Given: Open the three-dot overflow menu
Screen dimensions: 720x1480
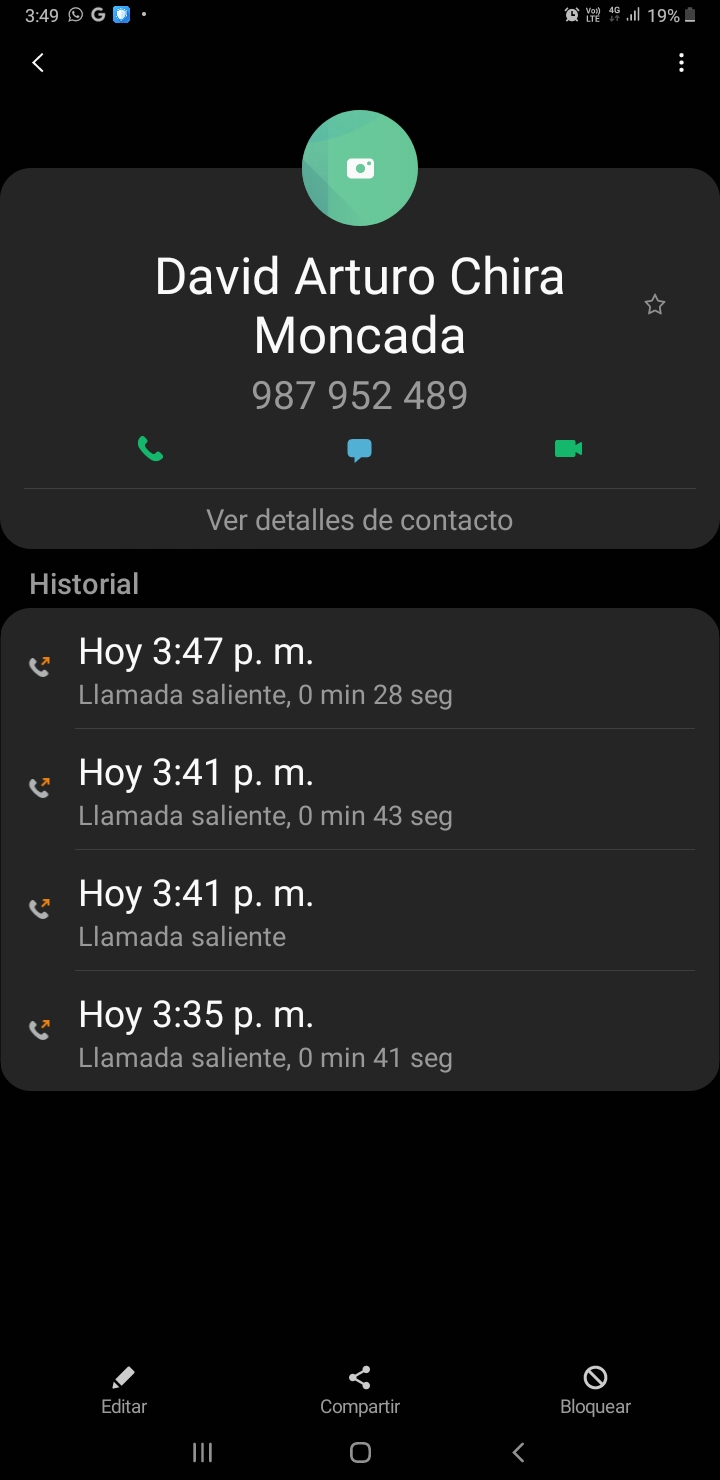Looking at the screenshot, I should coord(681,63).
